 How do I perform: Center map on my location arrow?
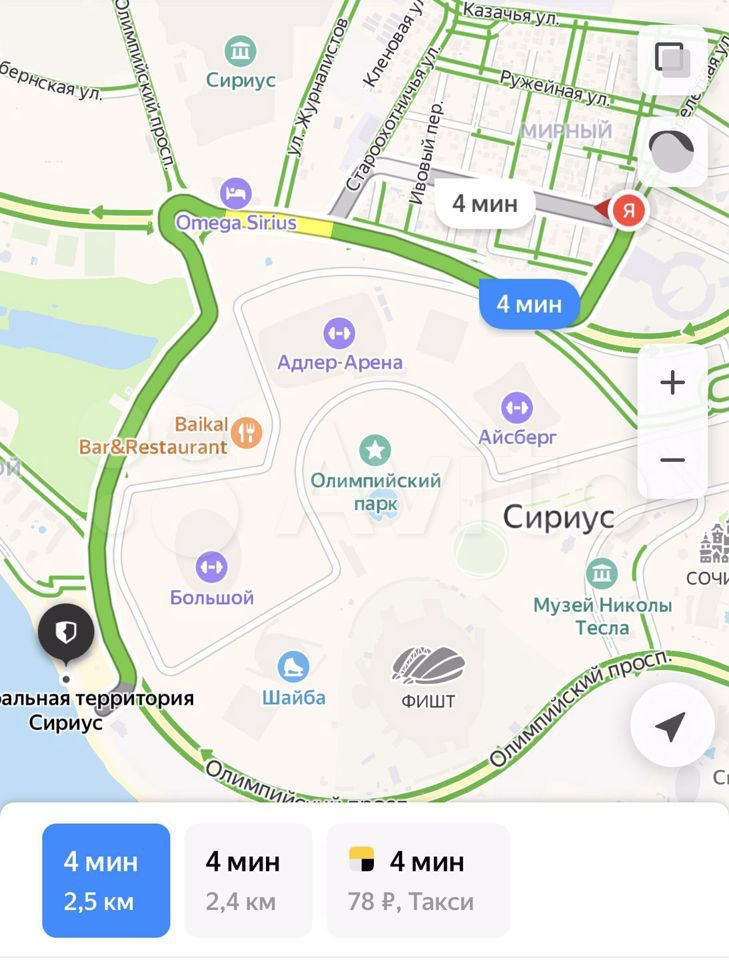point(671,727)
